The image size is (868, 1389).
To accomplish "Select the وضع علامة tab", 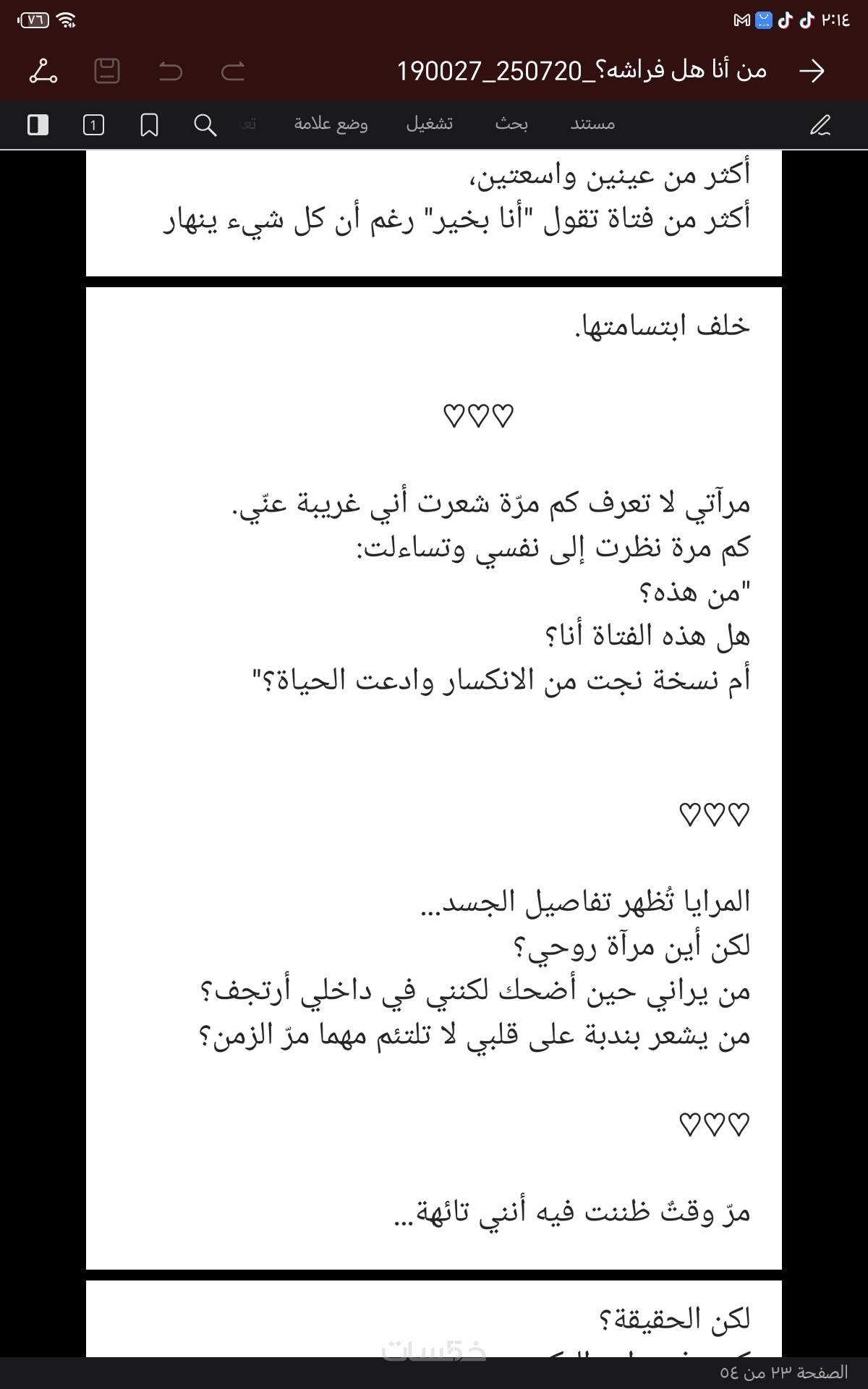I will click(x=331, y=124).
